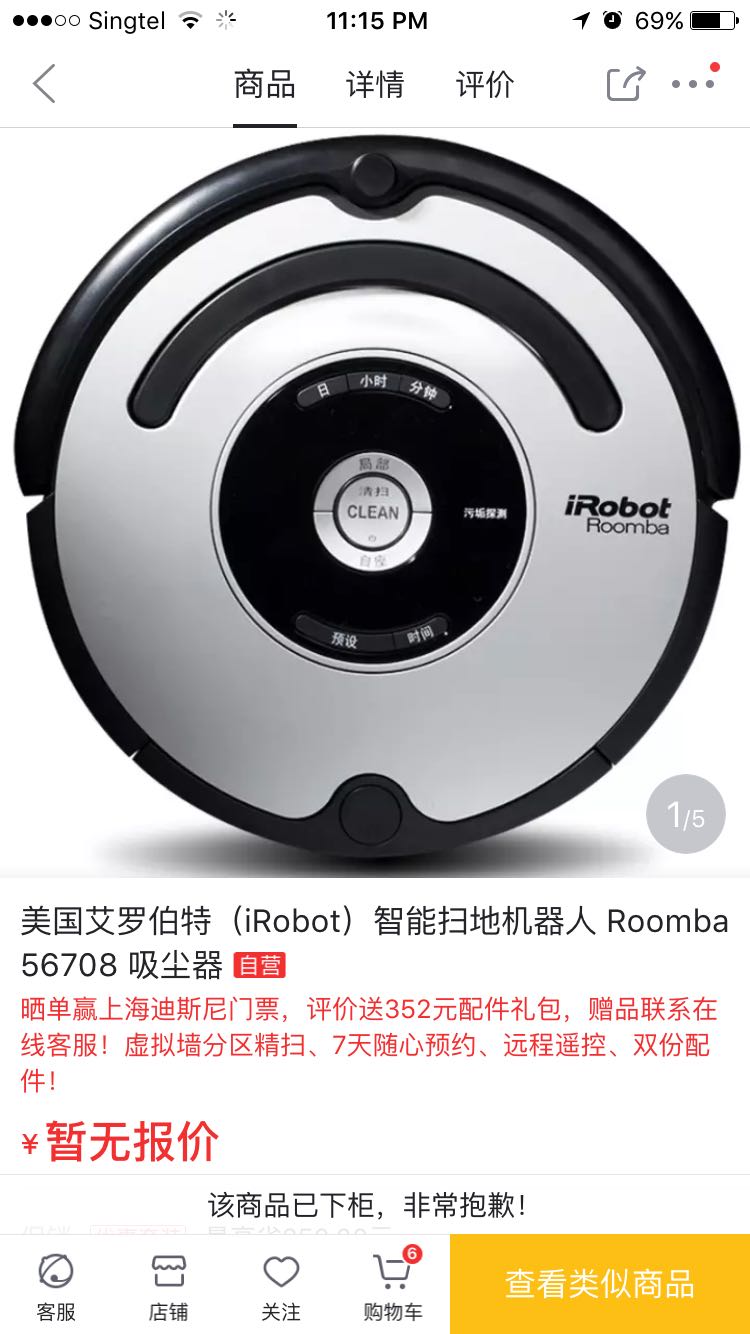
Task: Select the 商品 tab
Action: pos(264,84)
